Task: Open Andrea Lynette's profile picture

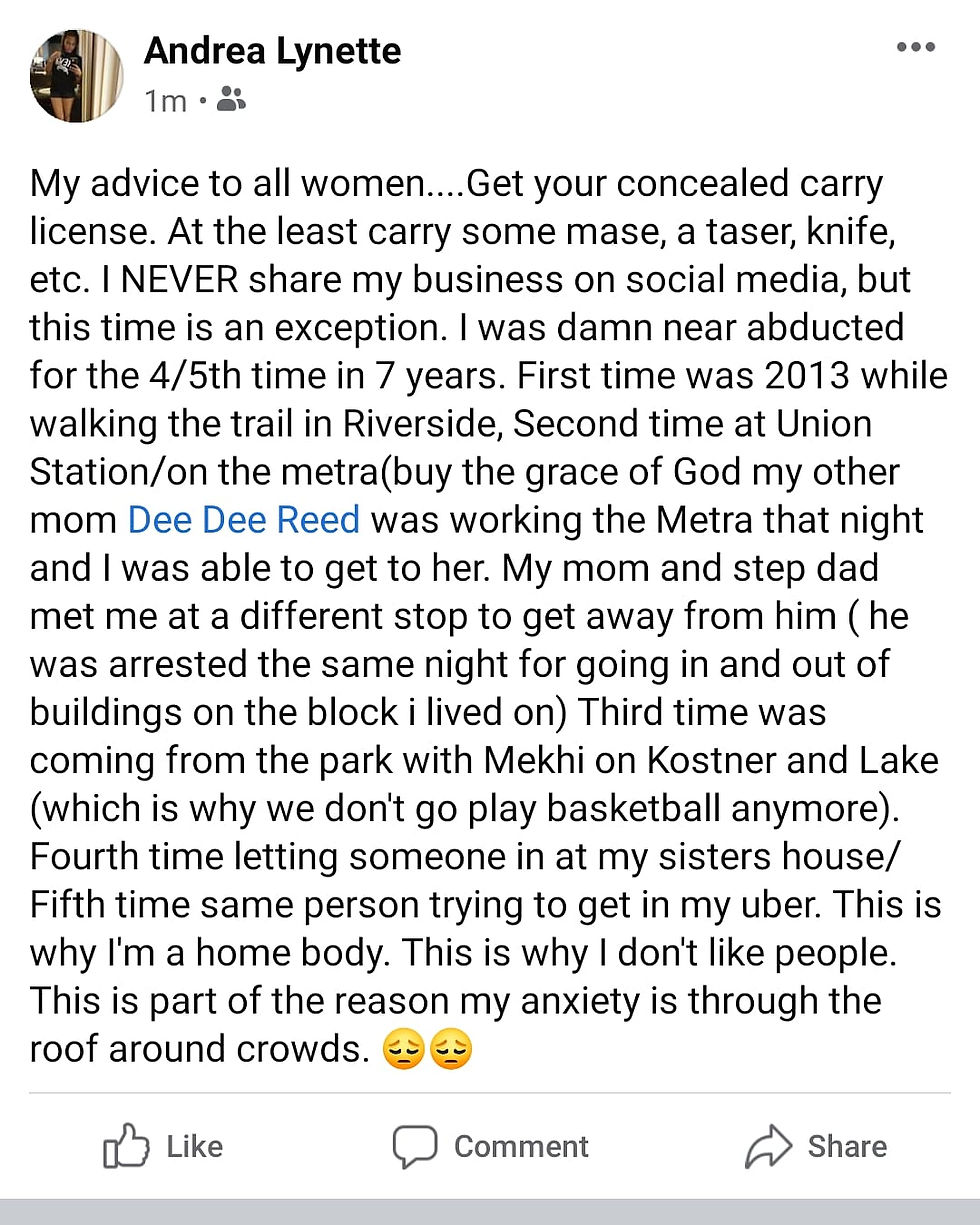Action: 77,75
